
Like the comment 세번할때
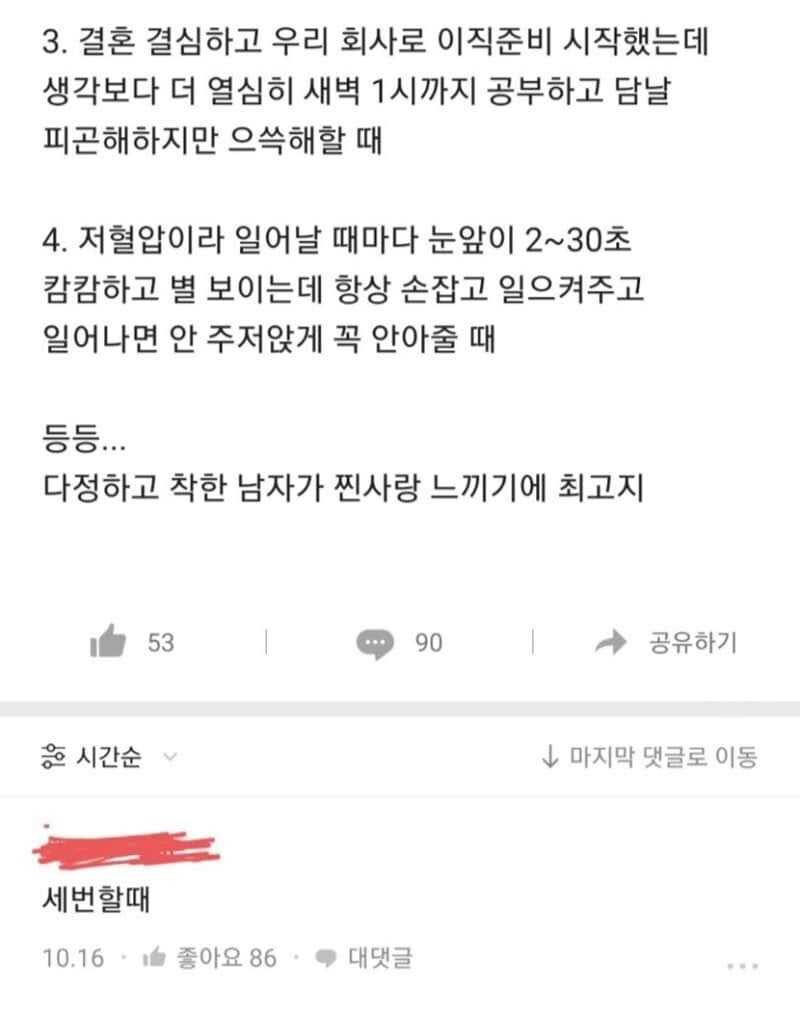click(x=209, y=958)
